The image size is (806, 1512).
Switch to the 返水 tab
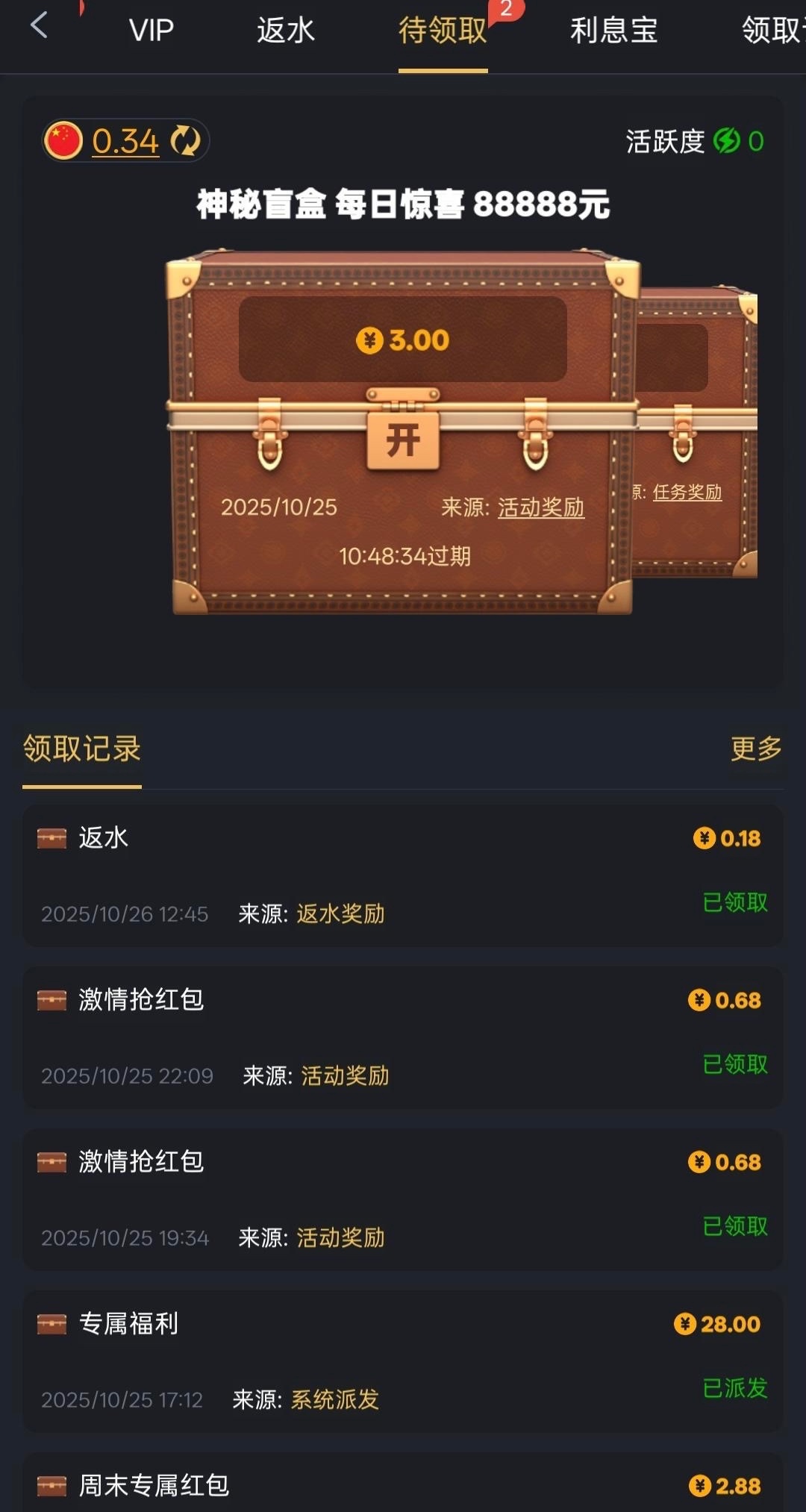[x=285, y=31]
